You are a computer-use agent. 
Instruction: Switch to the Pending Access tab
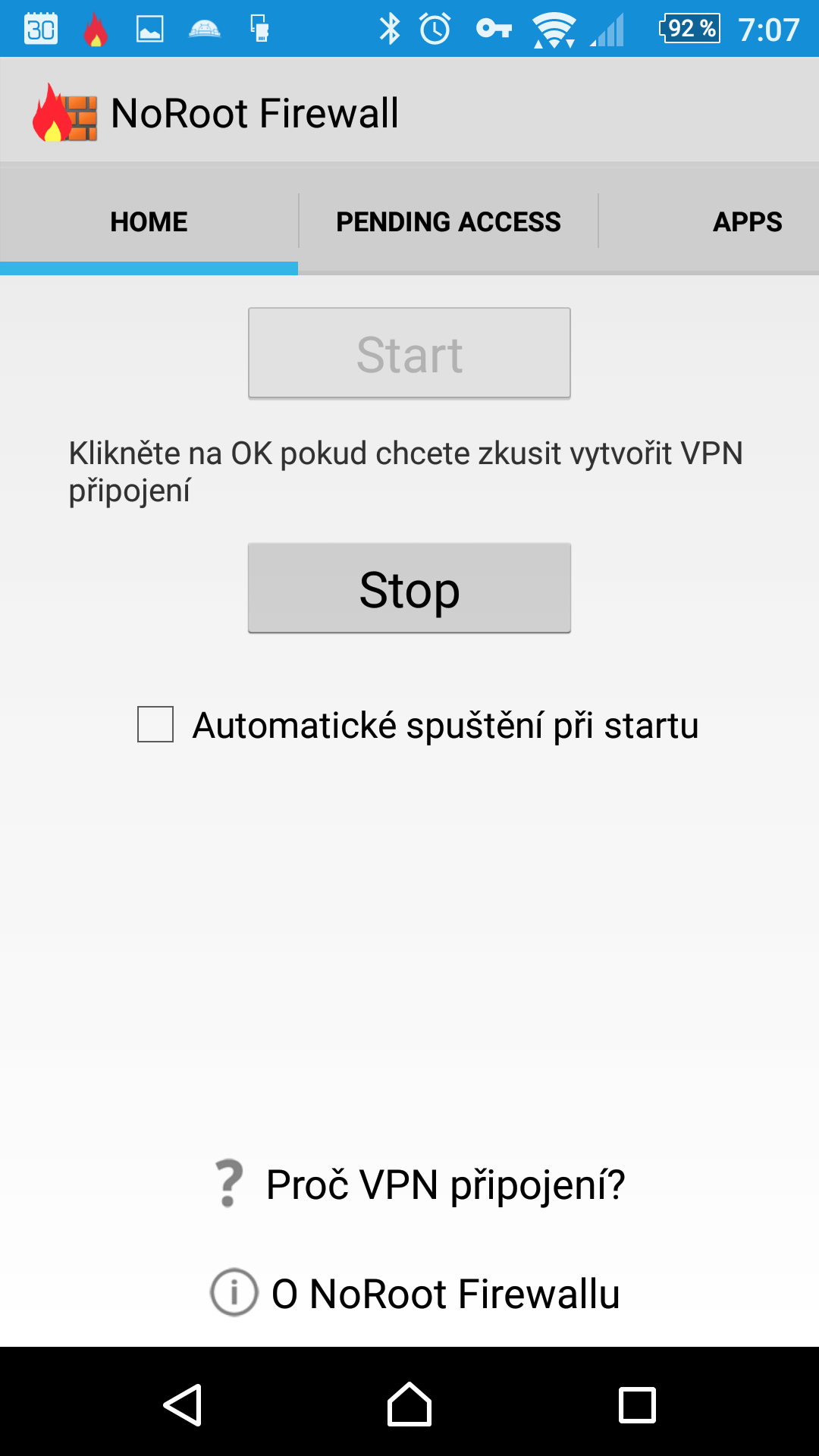448,221
